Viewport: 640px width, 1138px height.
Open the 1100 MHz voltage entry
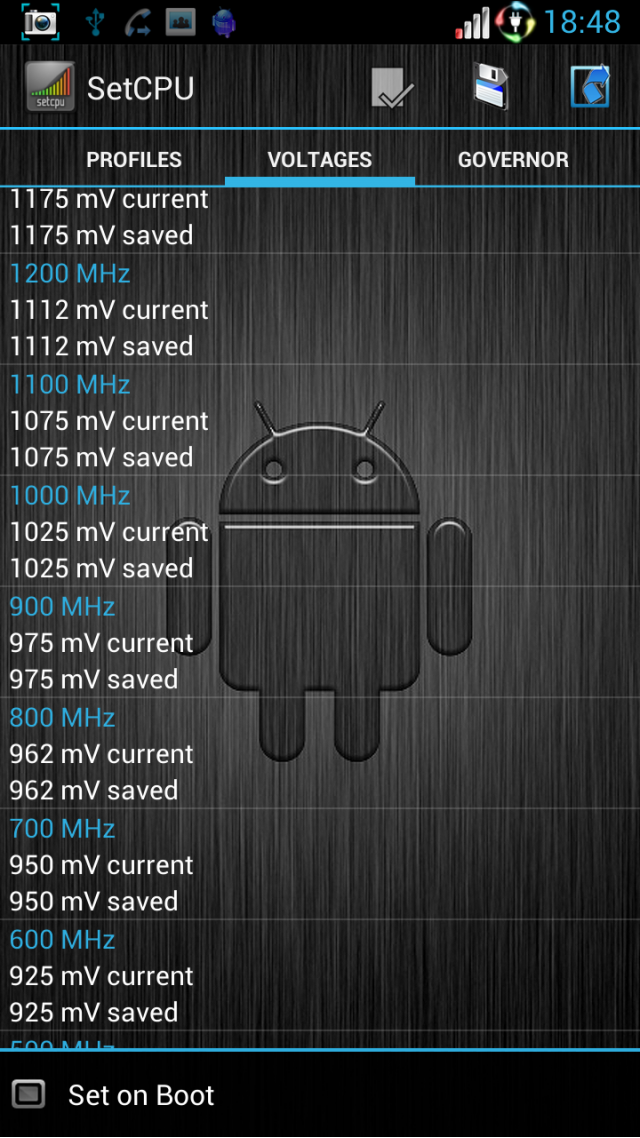pos(320,420)
